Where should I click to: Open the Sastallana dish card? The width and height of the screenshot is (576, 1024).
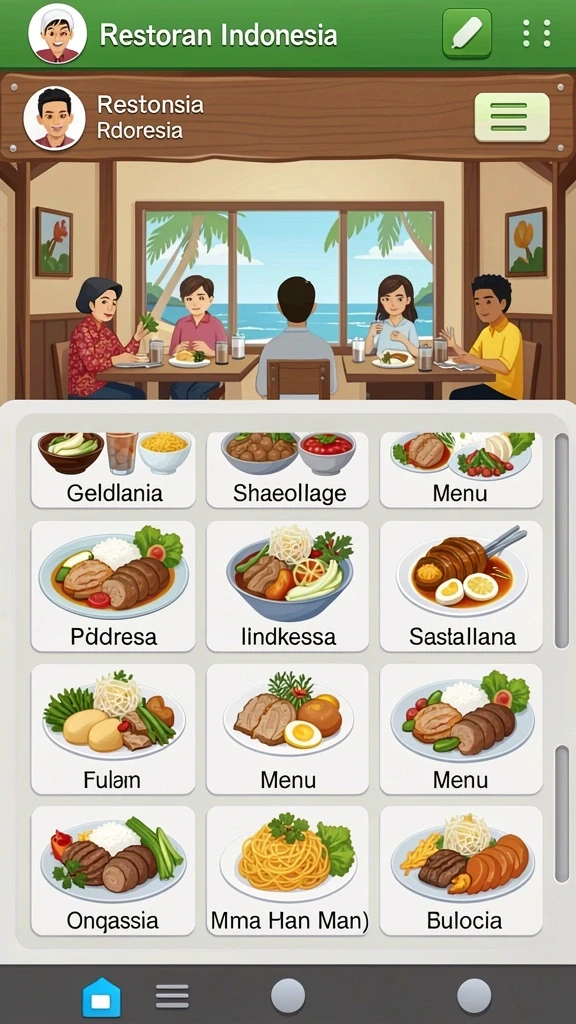pyautogui.click(x=461, y=586)
